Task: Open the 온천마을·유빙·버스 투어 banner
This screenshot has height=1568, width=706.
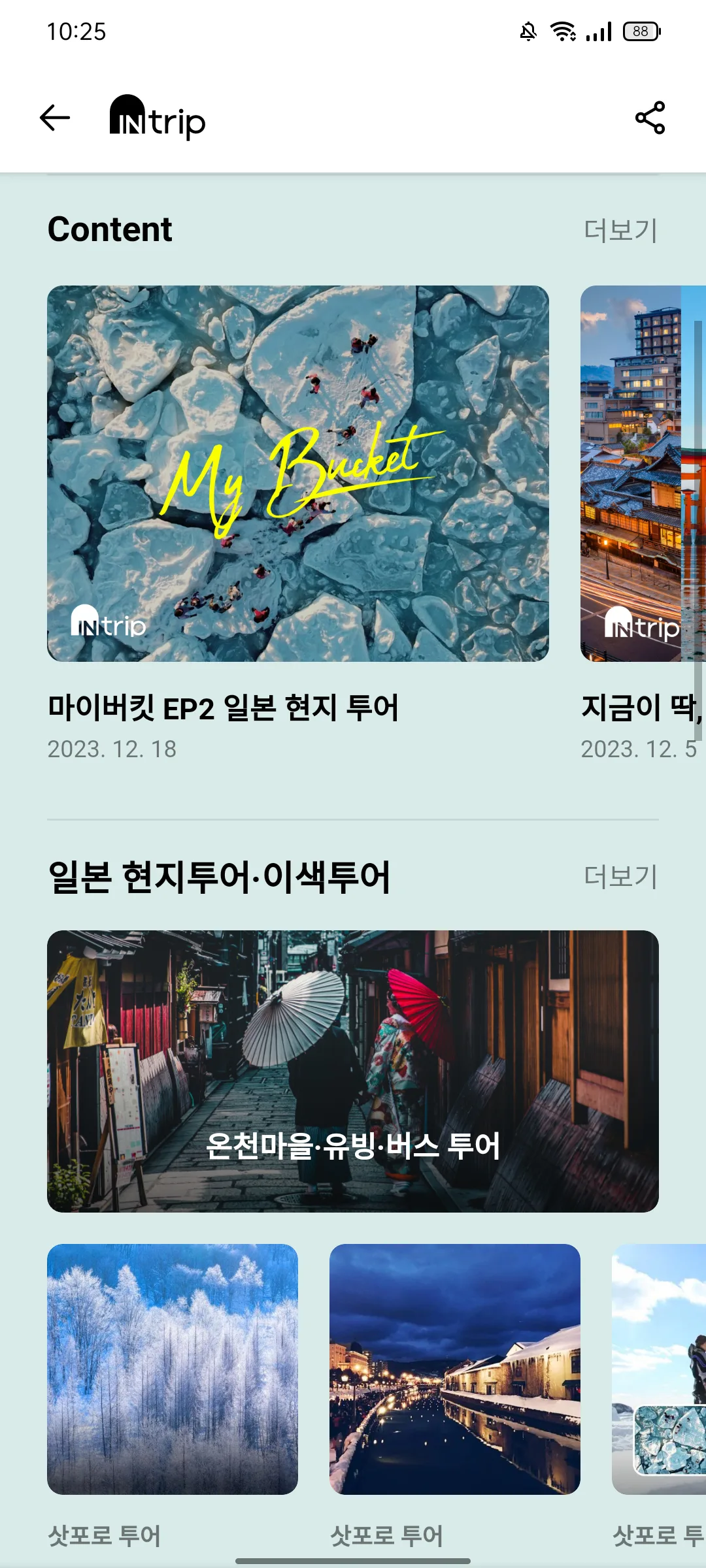Action: [353, 1071]
